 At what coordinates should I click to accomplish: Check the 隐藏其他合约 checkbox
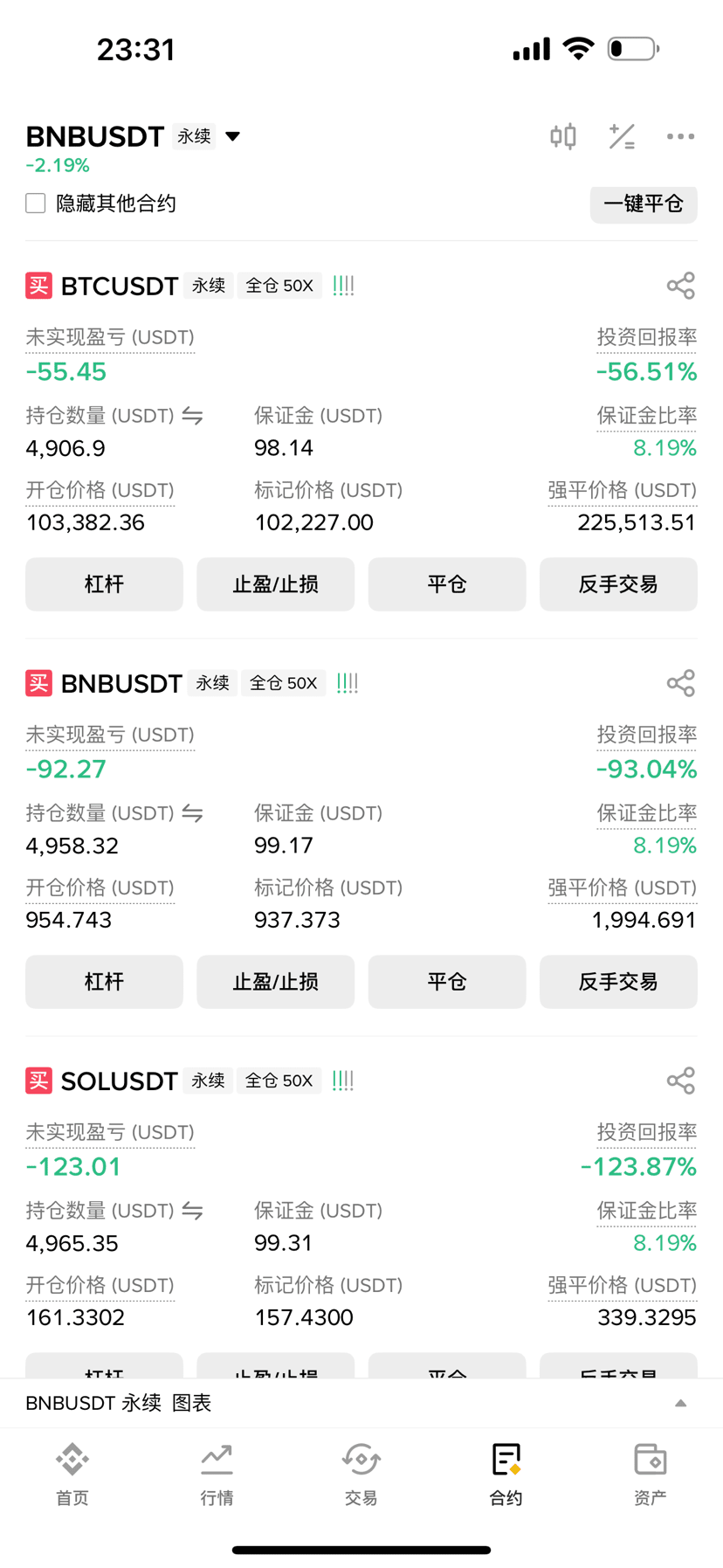36,204
